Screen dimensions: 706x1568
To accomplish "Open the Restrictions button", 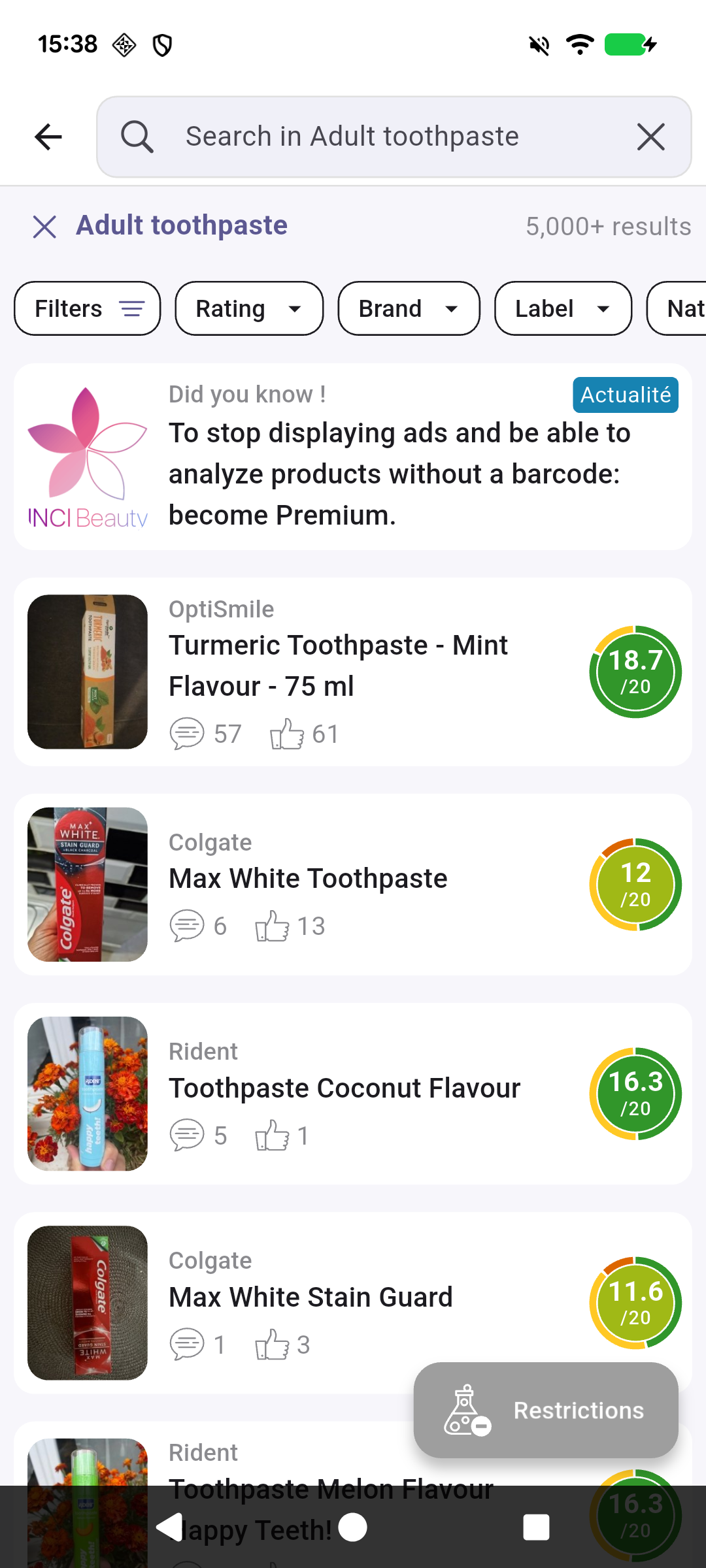I will tap(546, 1410).
